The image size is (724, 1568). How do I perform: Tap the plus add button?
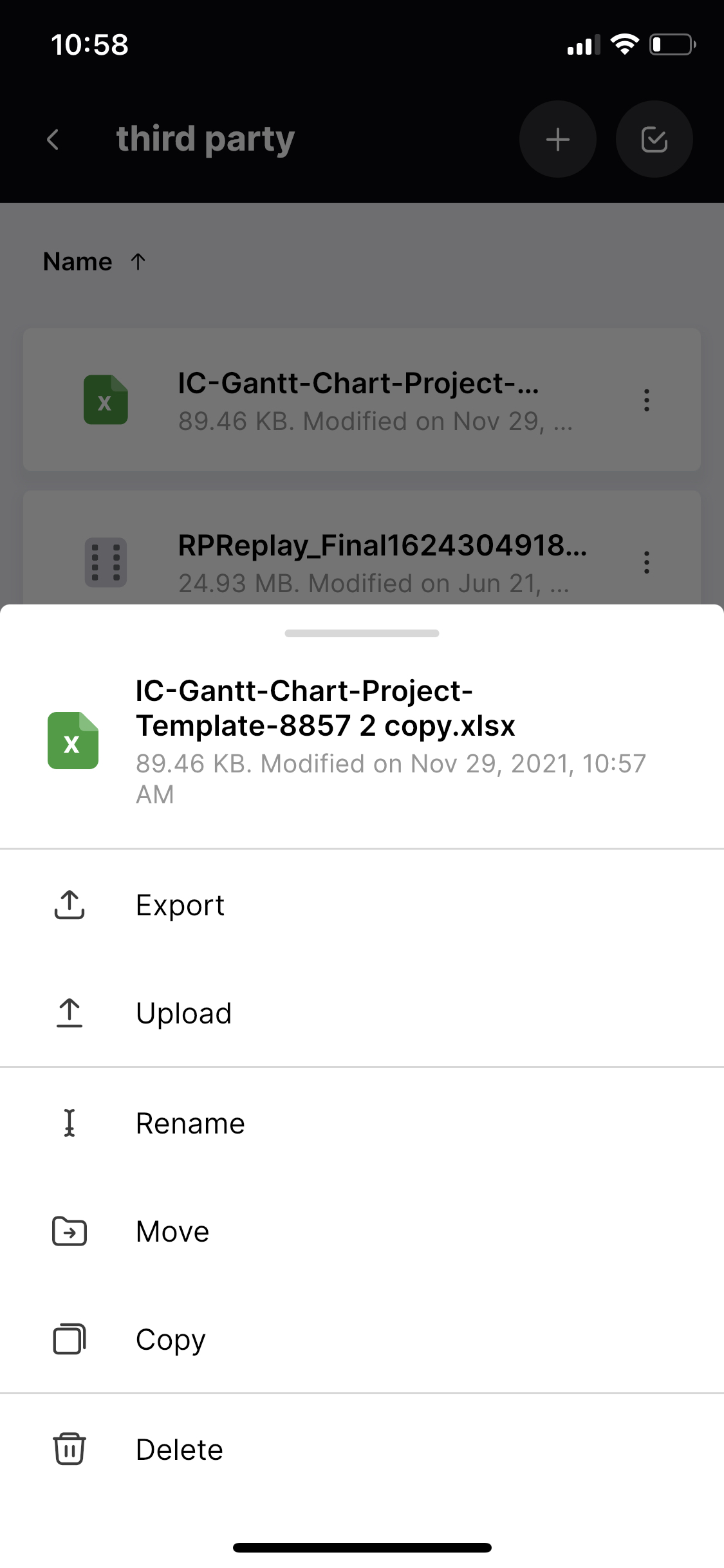[x=558, y=139]
